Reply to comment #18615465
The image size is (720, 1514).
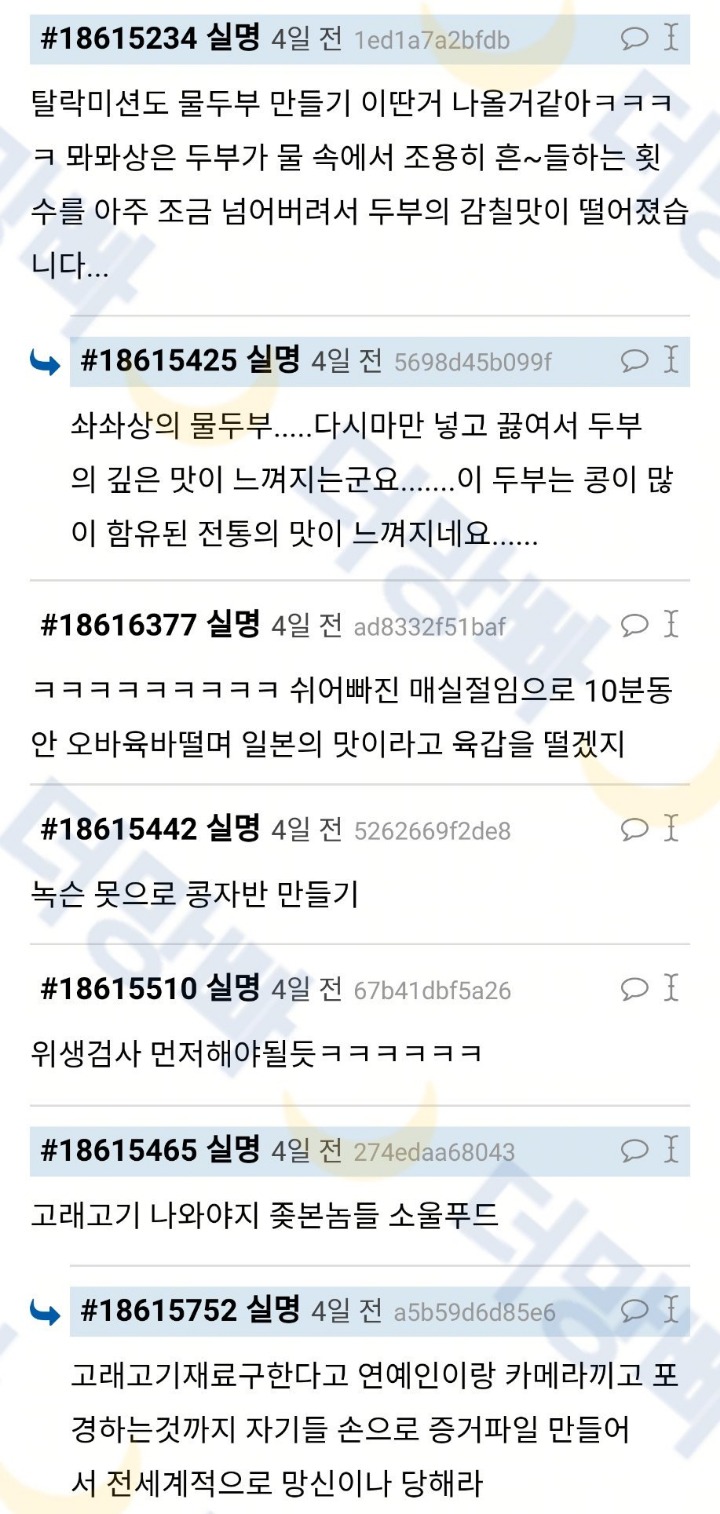(x=634, y=1150)
